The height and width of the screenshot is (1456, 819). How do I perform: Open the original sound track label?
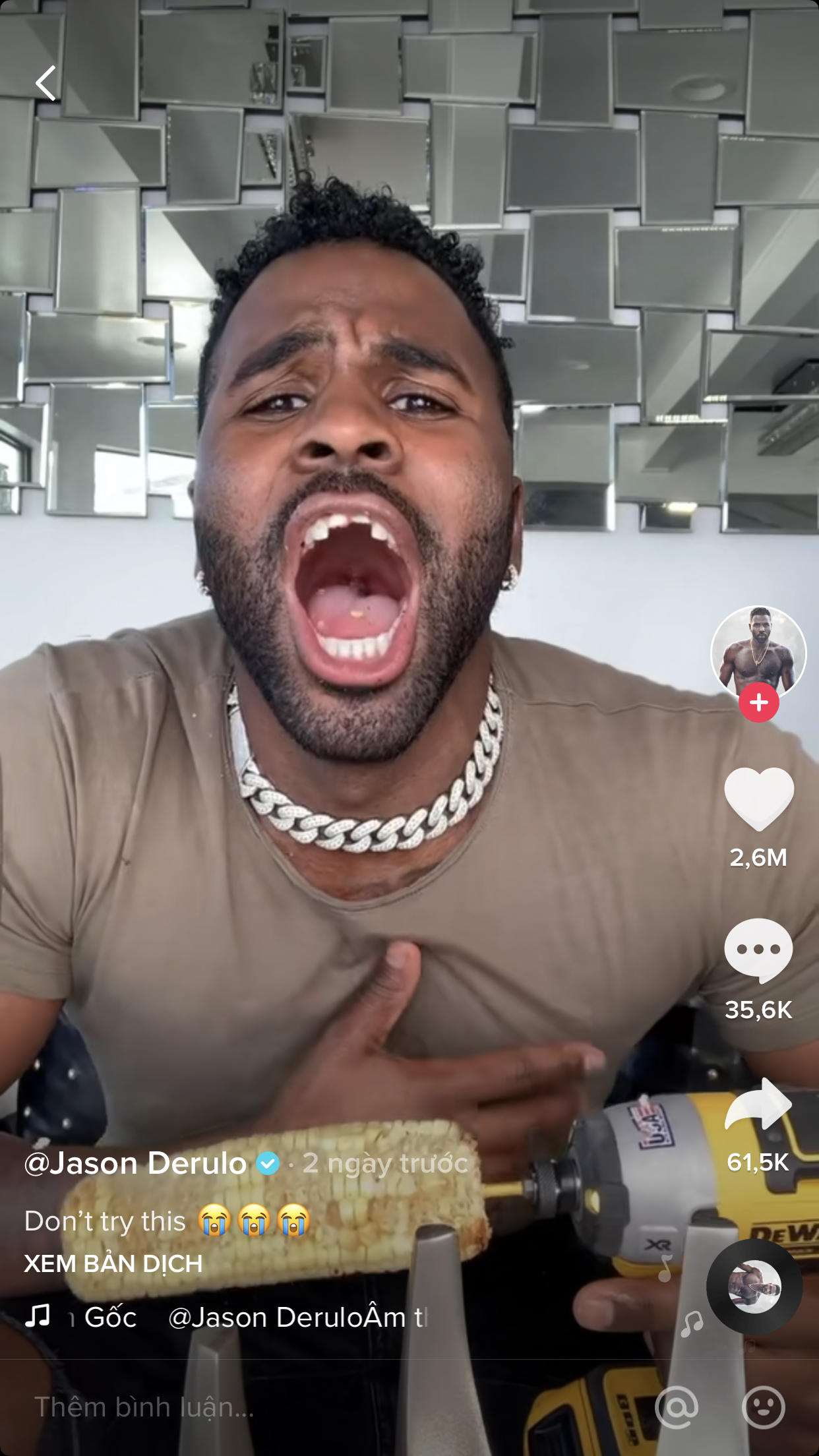249,1317
